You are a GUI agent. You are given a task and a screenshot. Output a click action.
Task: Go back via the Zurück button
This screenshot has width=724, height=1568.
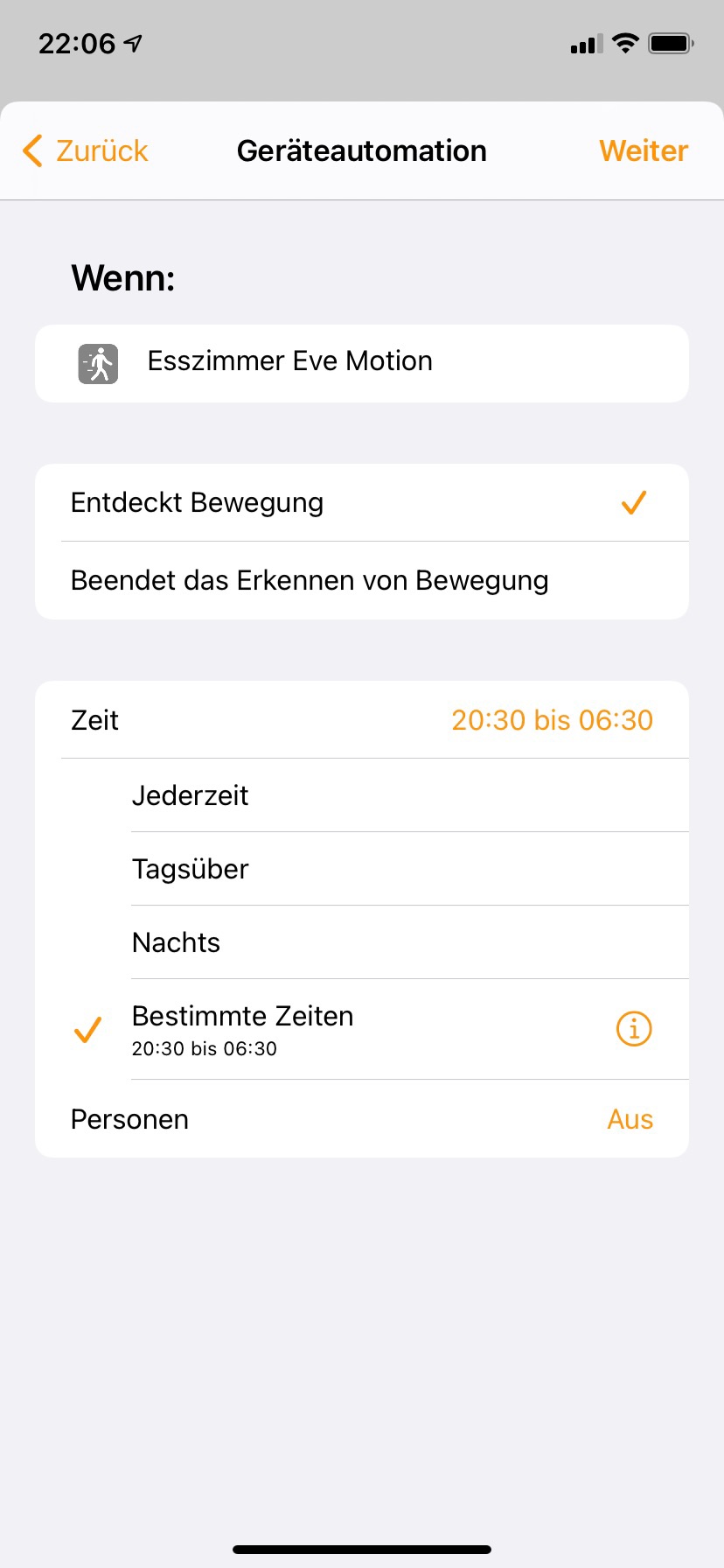click(x=86, y=150)
